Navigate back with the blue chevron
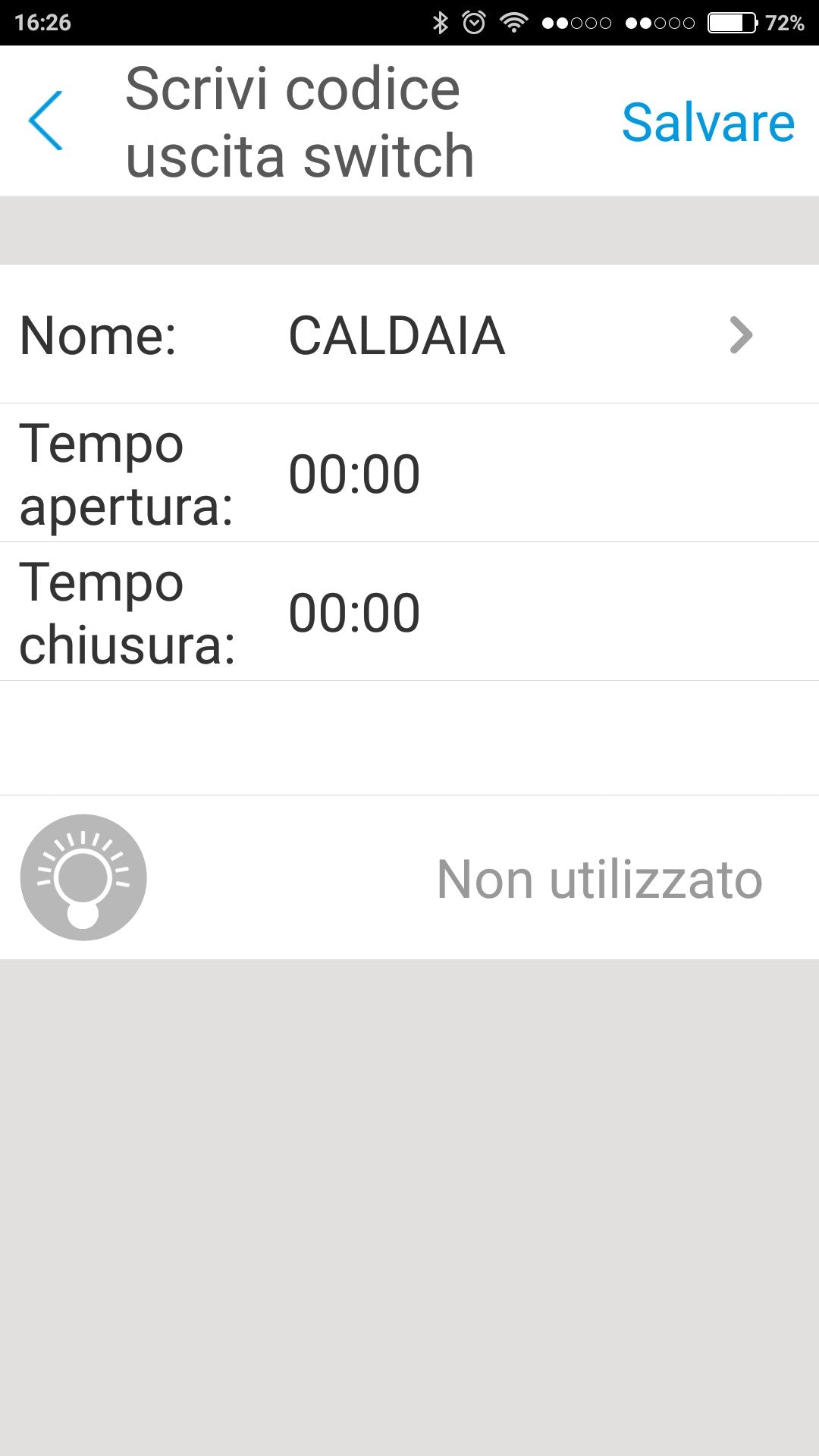 pyautogui.click(x=47, y=121)
